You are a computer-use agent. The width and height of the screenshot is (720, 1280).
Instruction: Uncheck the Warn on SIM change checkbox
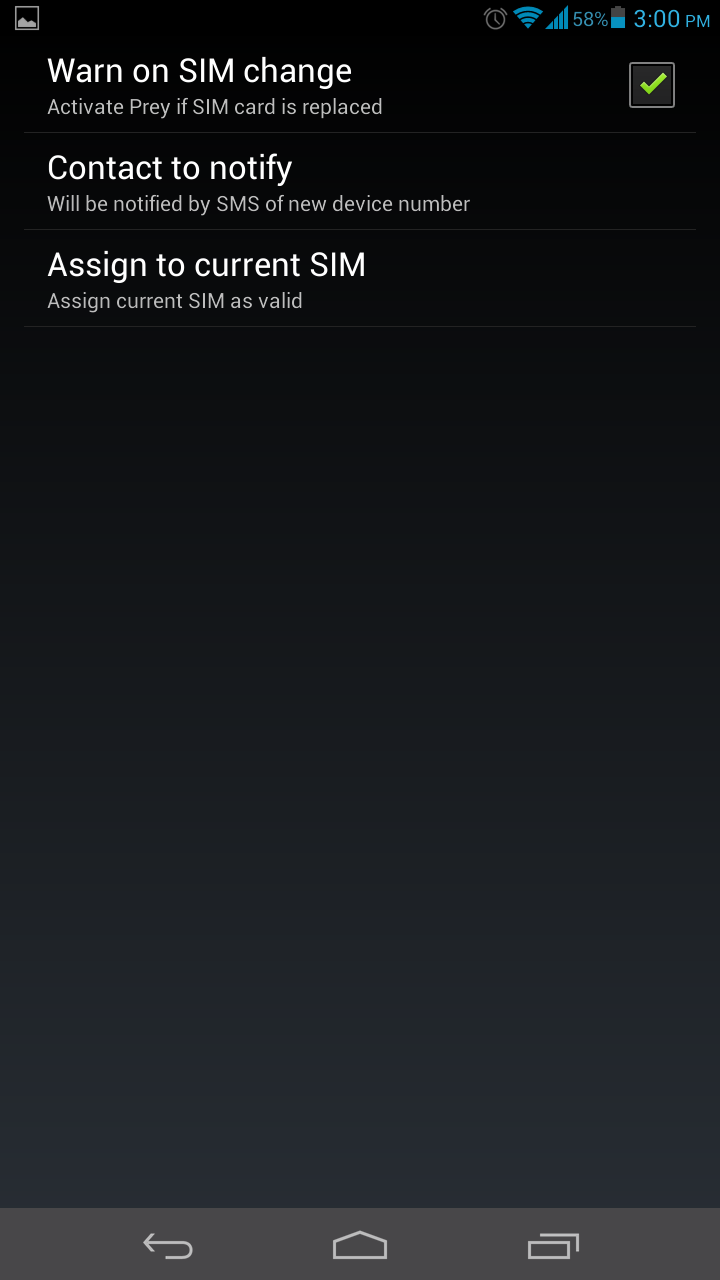(x=652, y=85)
